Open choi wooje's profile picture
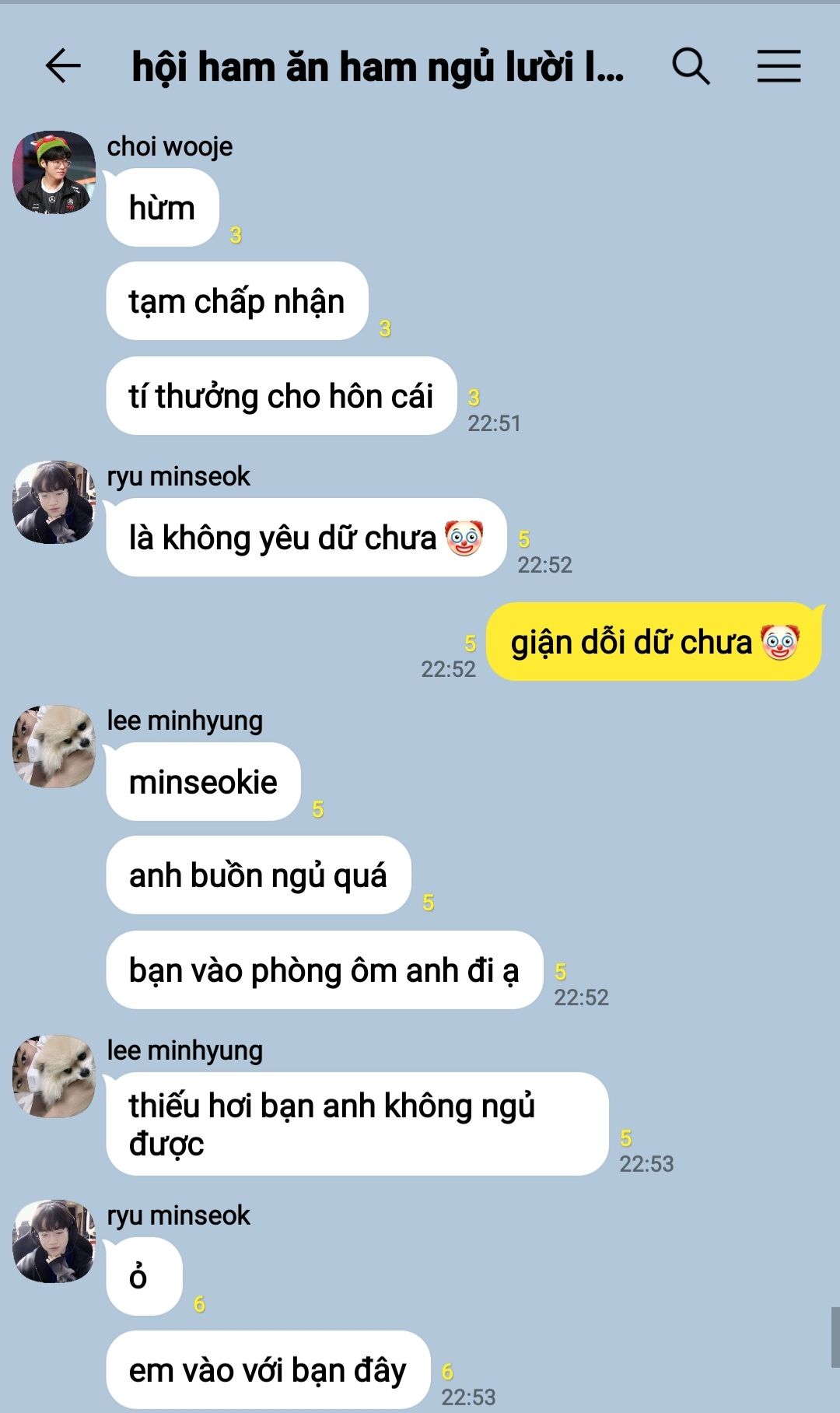Image resolution: width=840 pixels, height=1413 pixels. coord(54,172)
